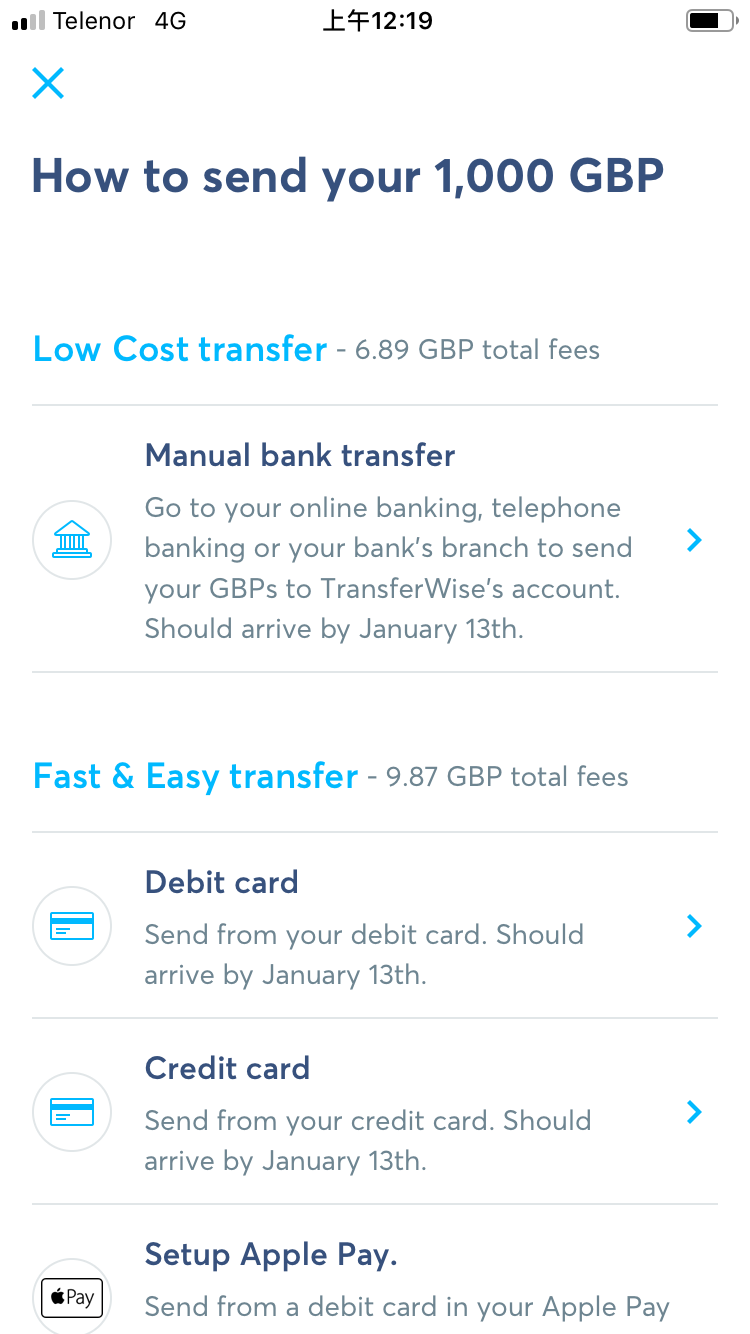Tap the Apple Pay icon
Image resolution: width=750 pixels, height=1334 pixels.
point(71,1297)
